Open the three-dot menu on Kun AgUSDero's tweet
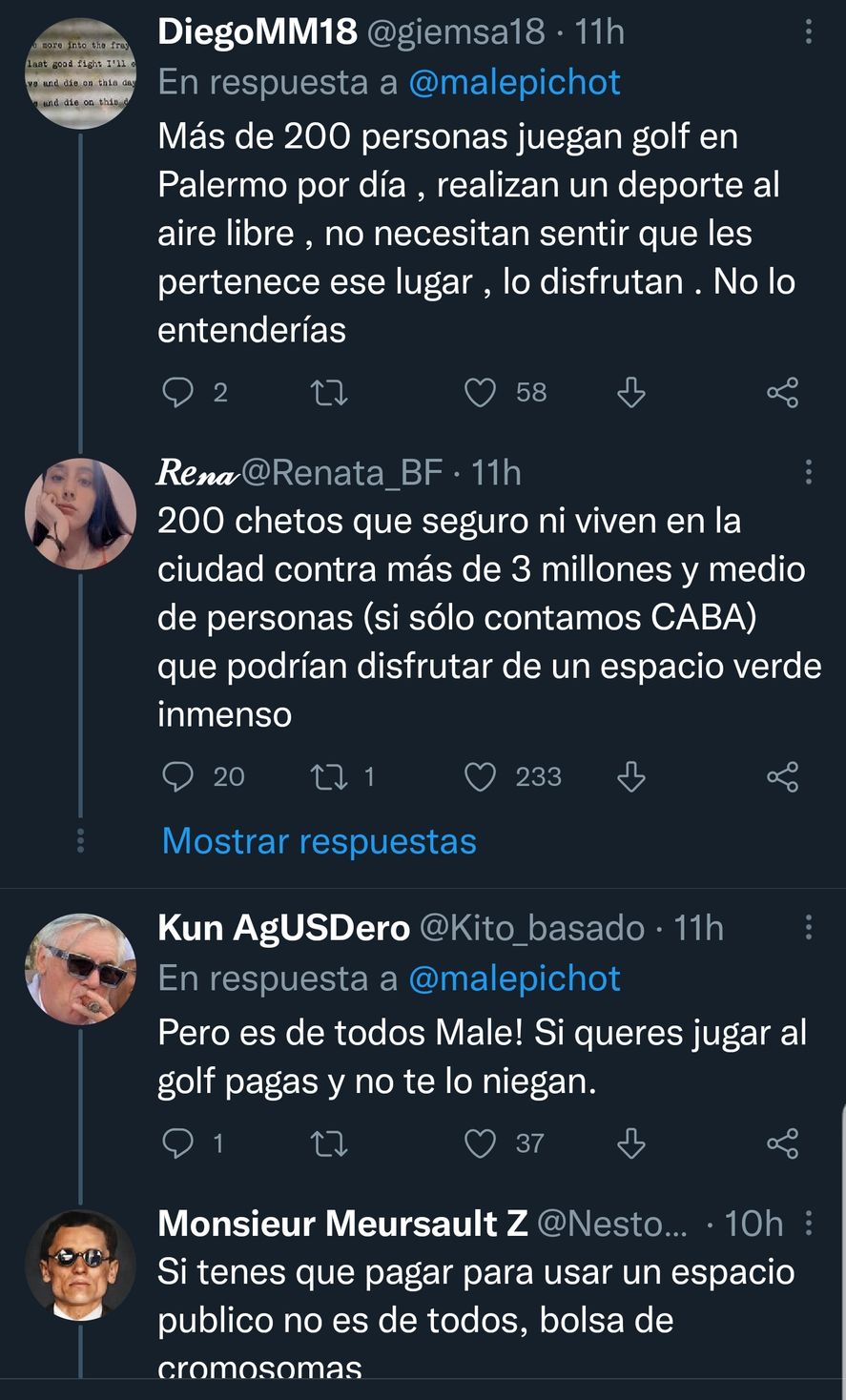This screenshot has width=846, height=1400. (x=807, y=927)
